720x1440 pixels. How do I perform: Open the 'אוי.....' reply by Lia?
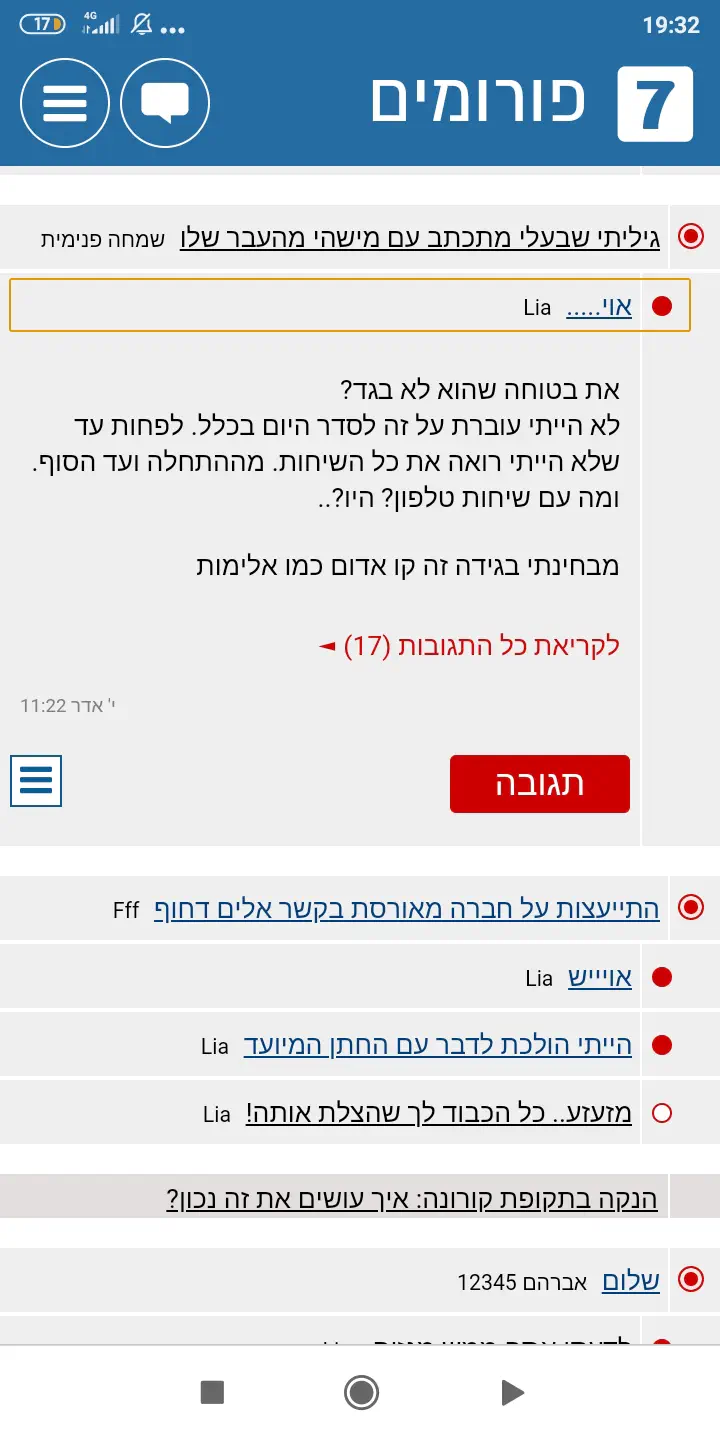point(599,307)
